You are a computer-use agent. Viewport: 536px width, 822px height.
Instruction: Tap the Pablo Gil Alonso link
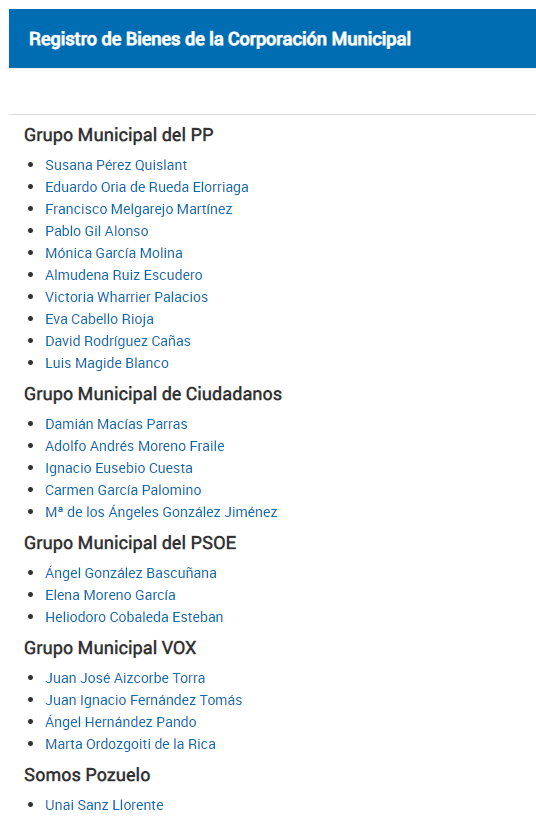pos(97,231)
